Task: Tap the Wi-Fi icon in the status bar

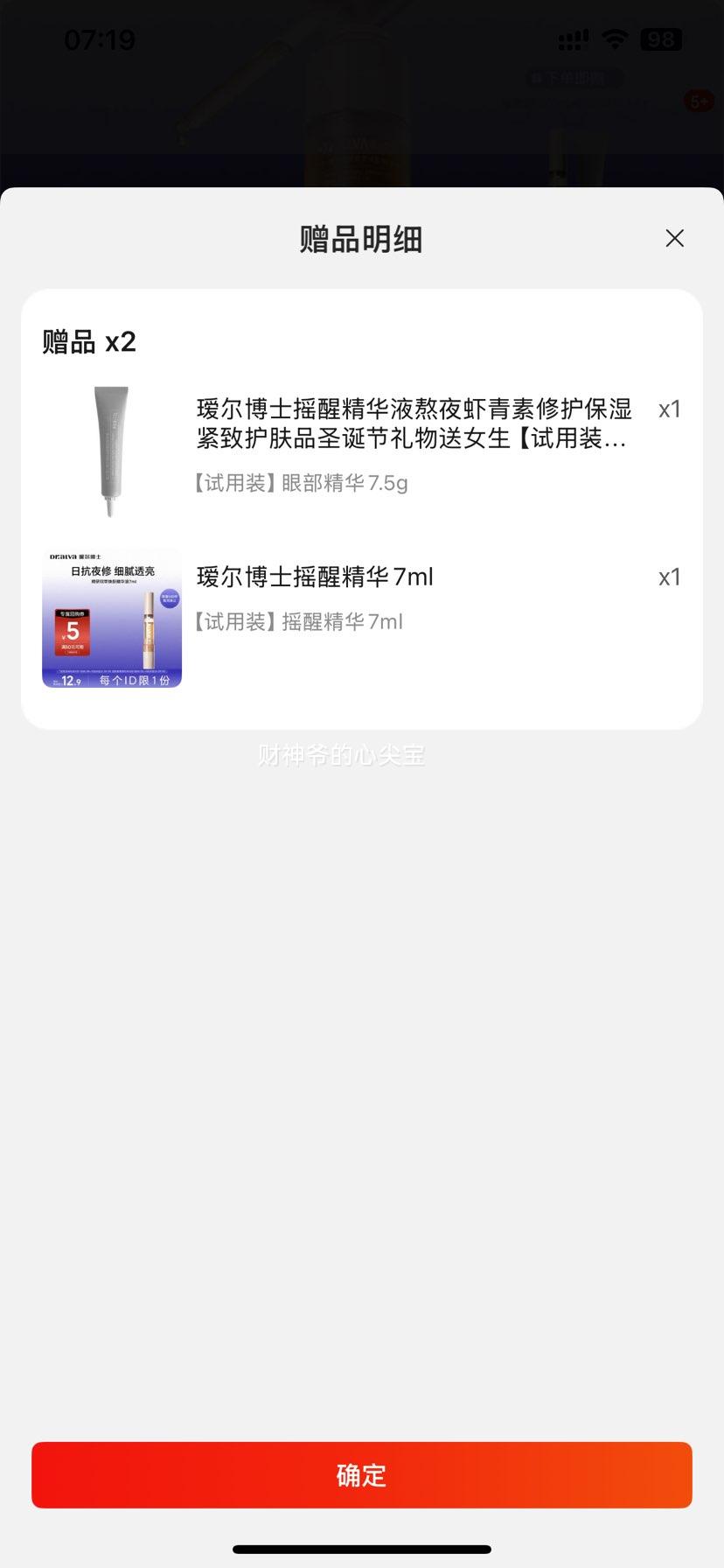Action: coord(614,39)
